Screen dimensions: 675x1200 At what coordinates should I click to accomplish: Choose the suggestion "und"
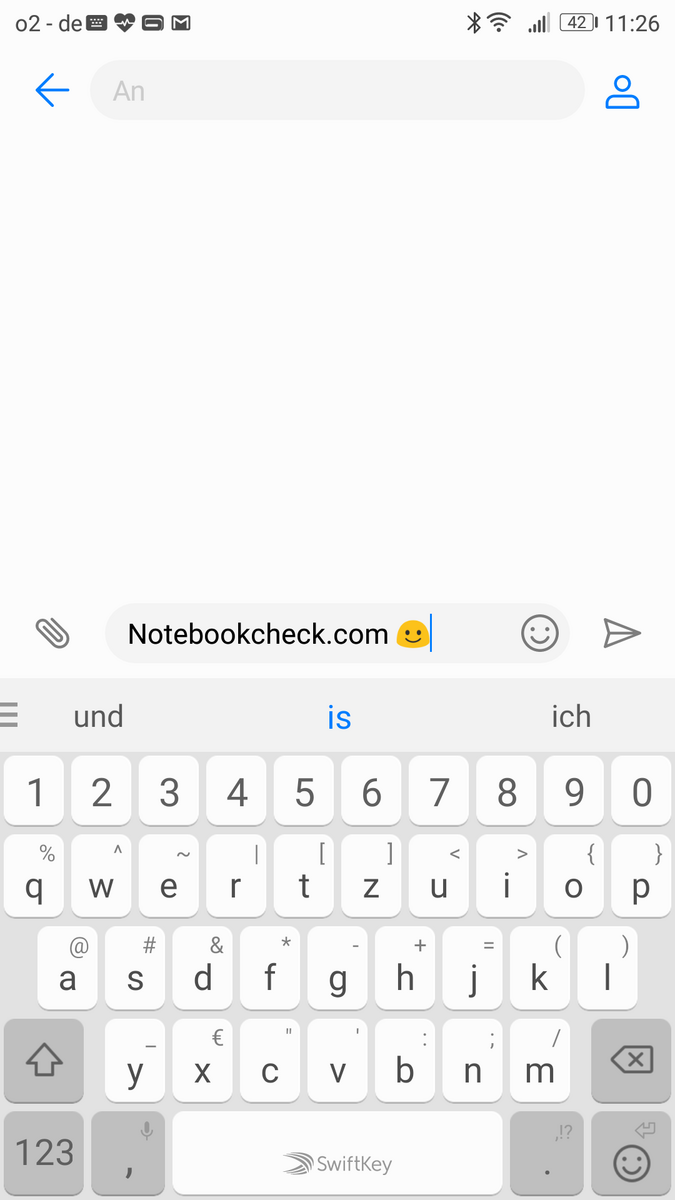98,716
